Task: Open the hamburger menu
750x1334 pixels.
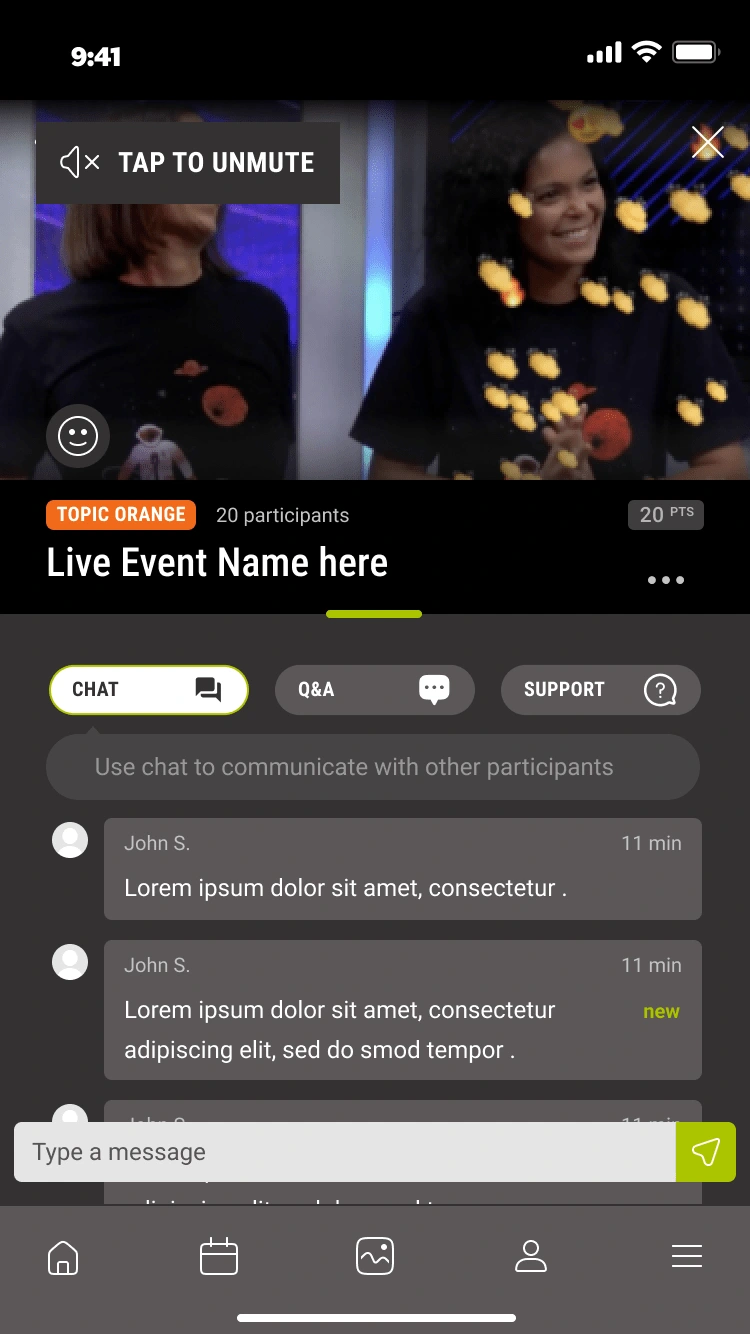Action: pyautogui.click(x=687, y=1257)
